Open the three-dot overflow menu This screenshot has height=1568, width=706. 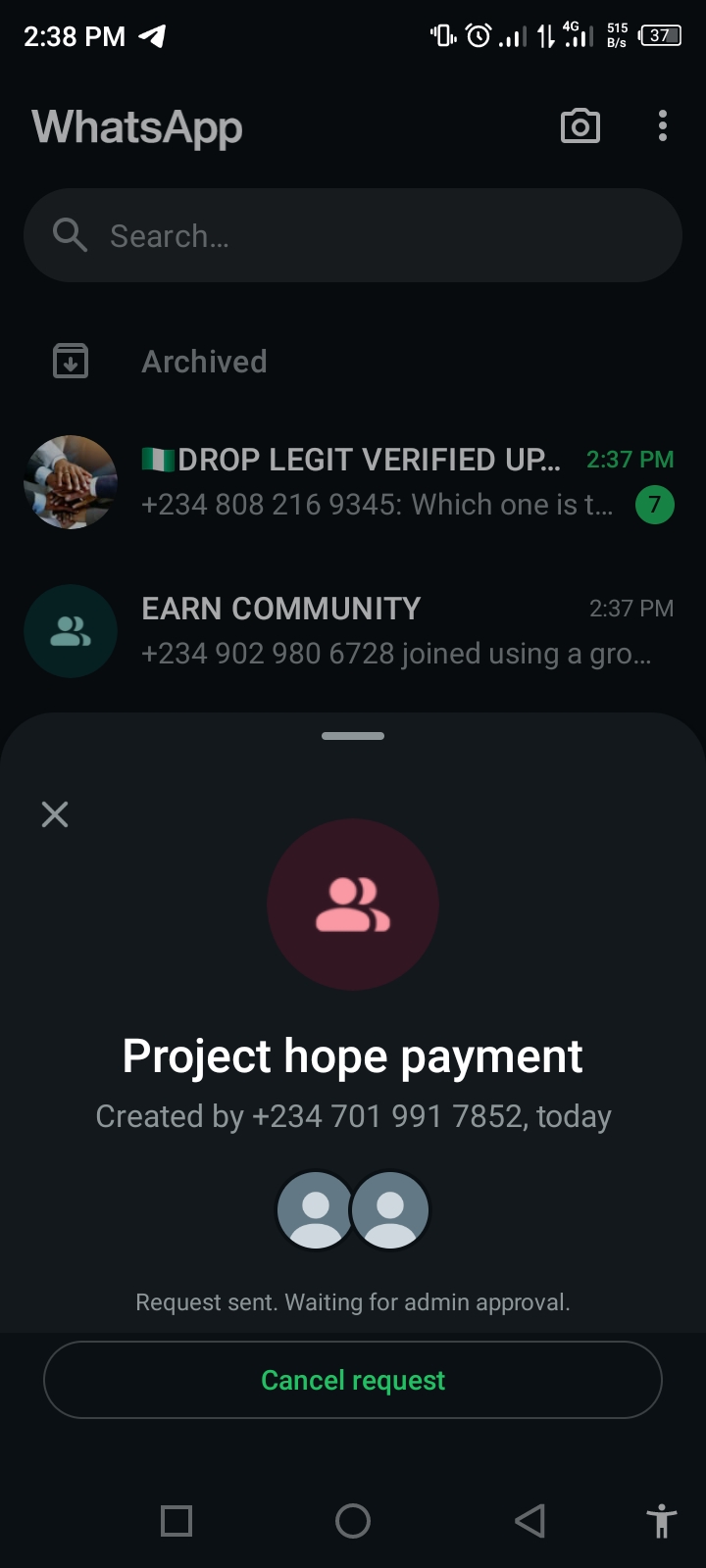click(x=663, y=126)
